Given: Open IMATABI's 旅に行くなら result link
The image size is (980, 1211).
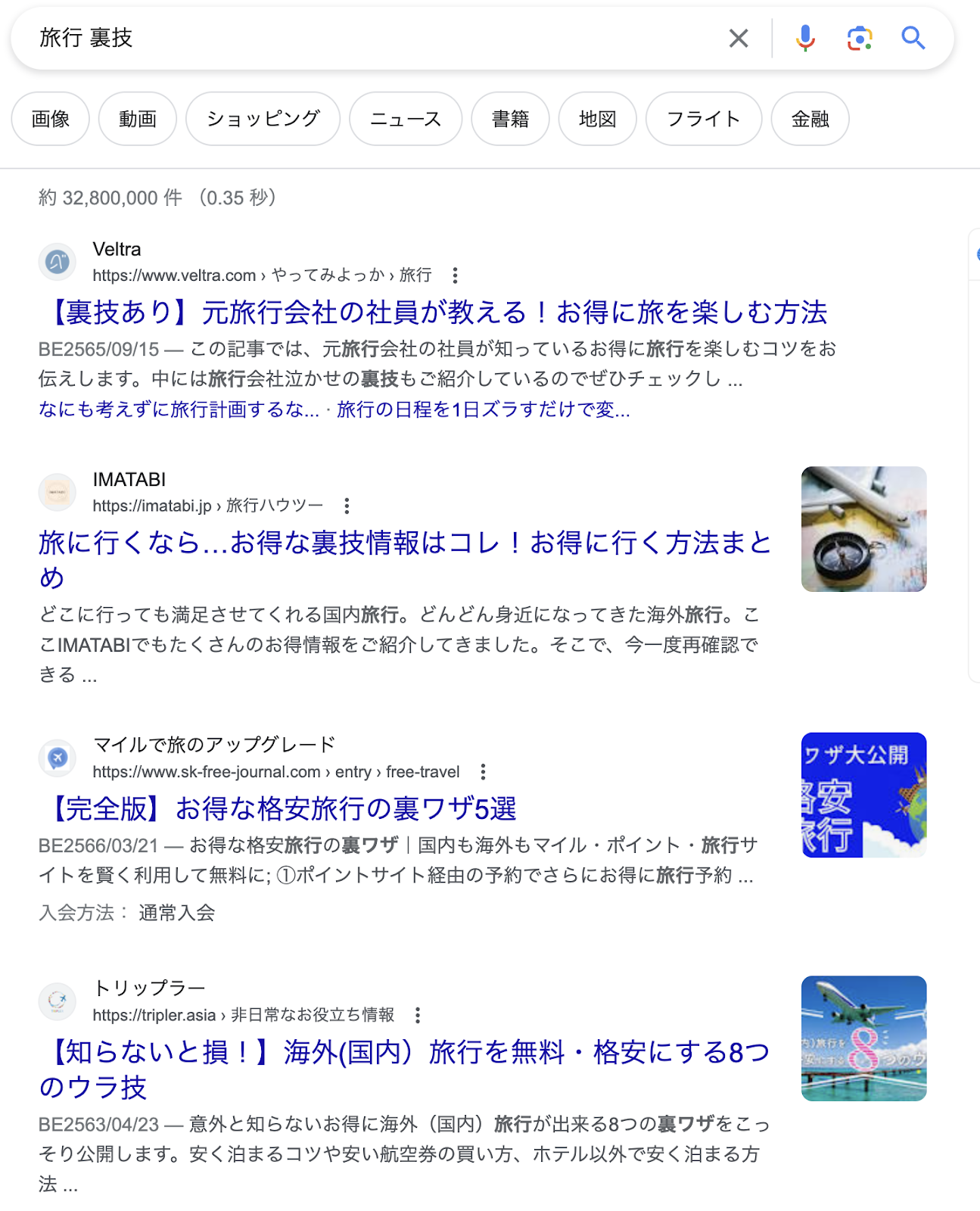Looking at the screenshot, I should (404, 543).
